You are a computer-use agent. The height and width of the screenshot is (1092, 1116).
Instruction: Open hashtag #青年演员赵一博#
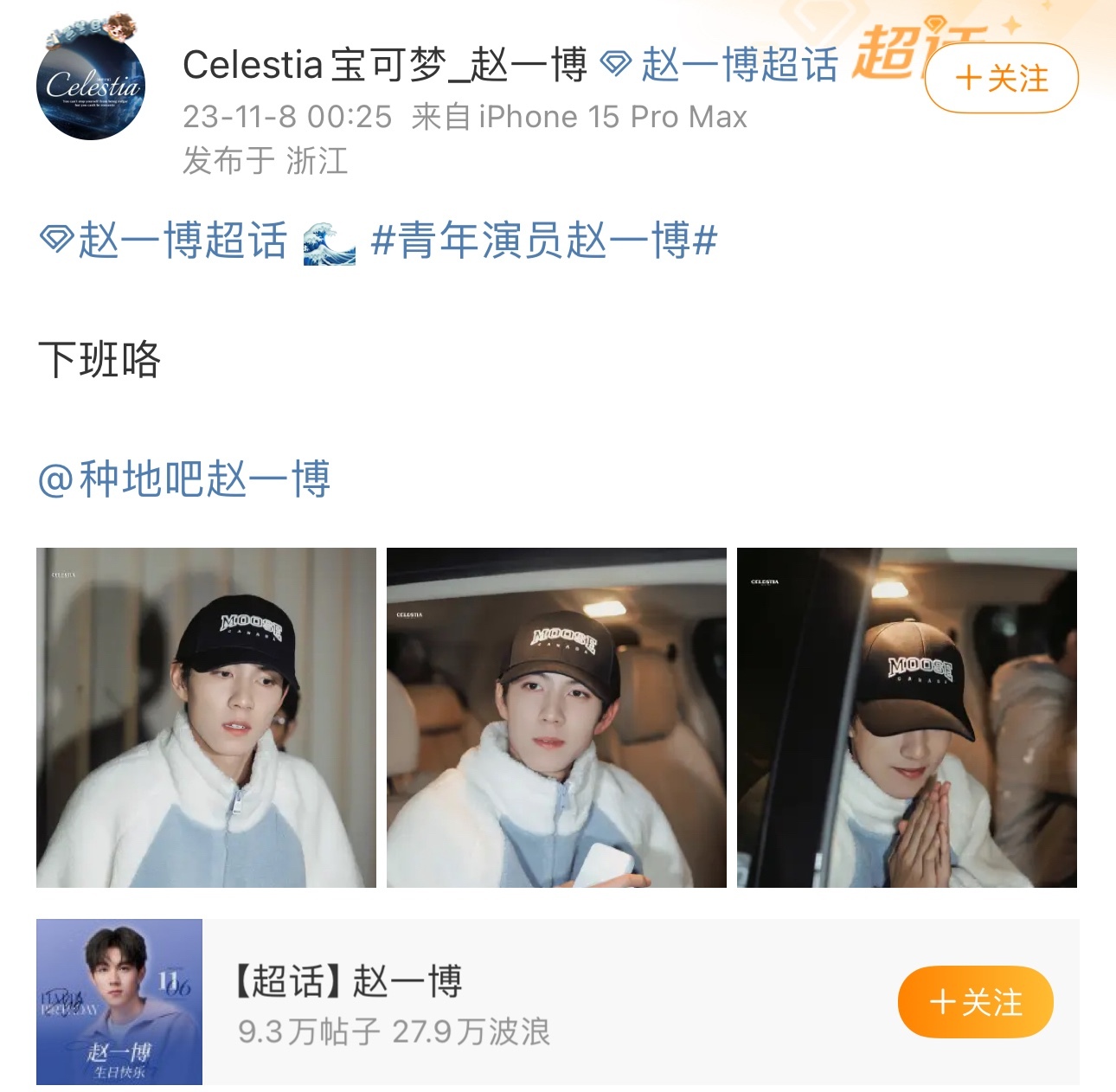tap(543, 241)
